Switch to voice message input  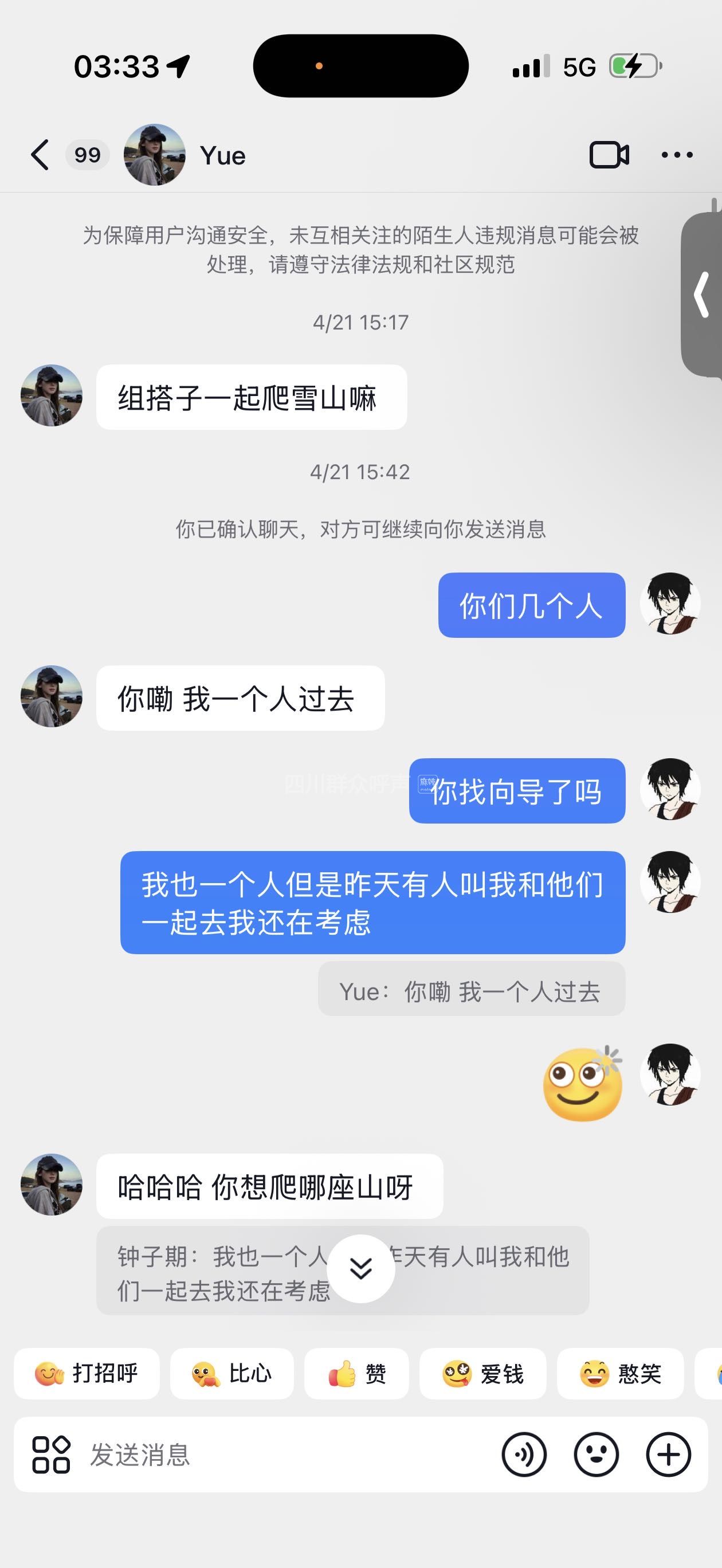(524, 1455)
